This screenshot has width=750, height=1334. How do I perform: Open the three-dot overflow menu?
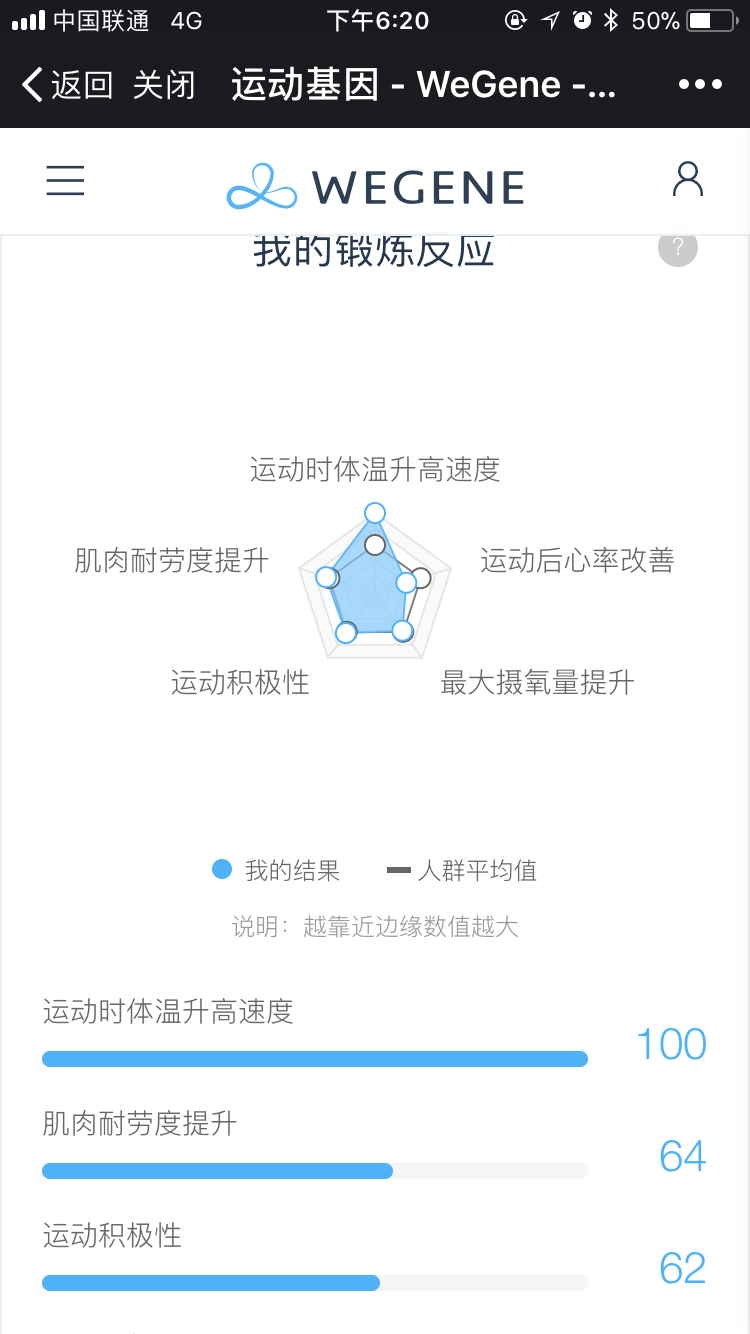pos(700,85)
